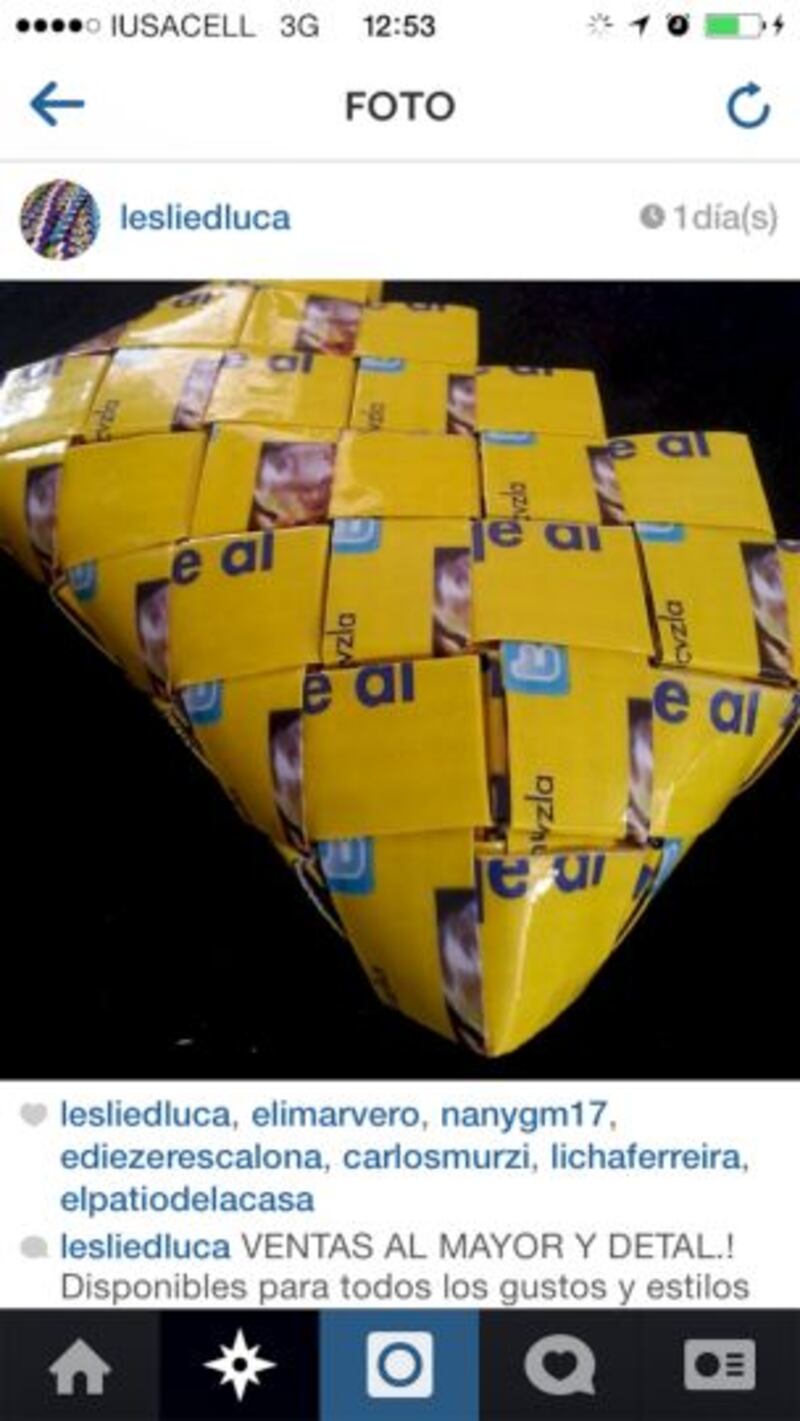Switch to the Home feed tab
This screenshot has height=1421, width=800.
[80, 1367]
